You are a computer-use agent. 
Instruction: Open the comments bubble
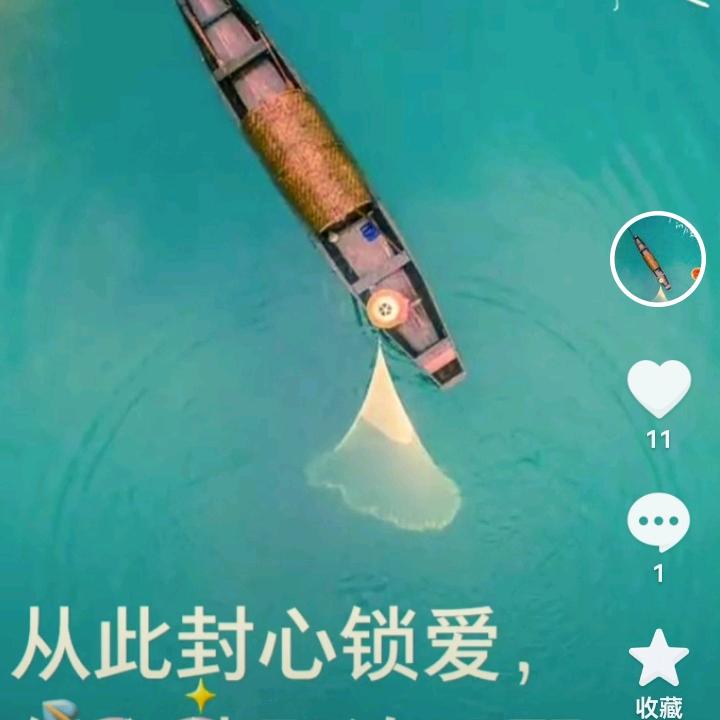[x=658, y=524]
